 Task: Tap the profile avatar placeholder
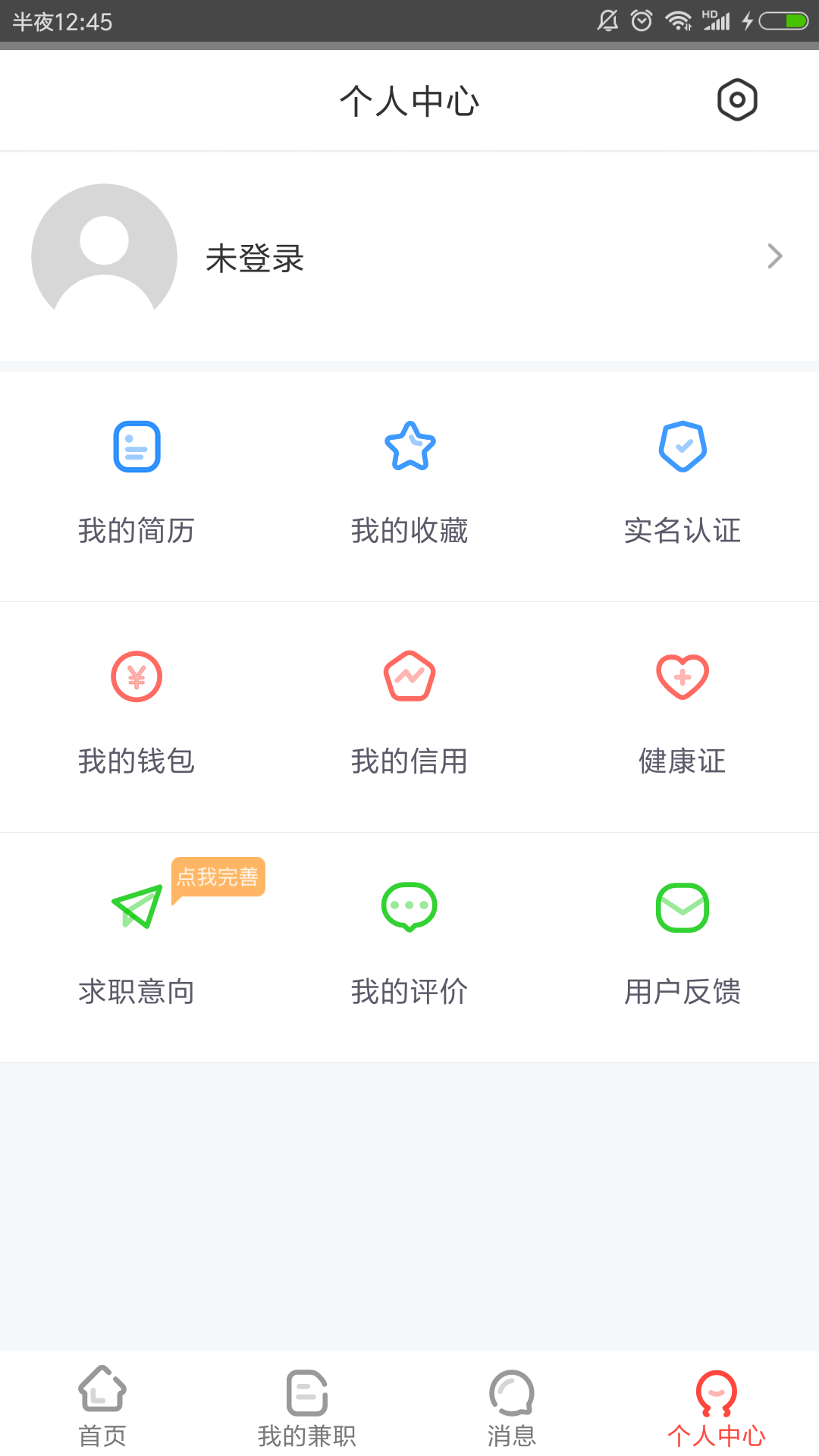(103, 256)
